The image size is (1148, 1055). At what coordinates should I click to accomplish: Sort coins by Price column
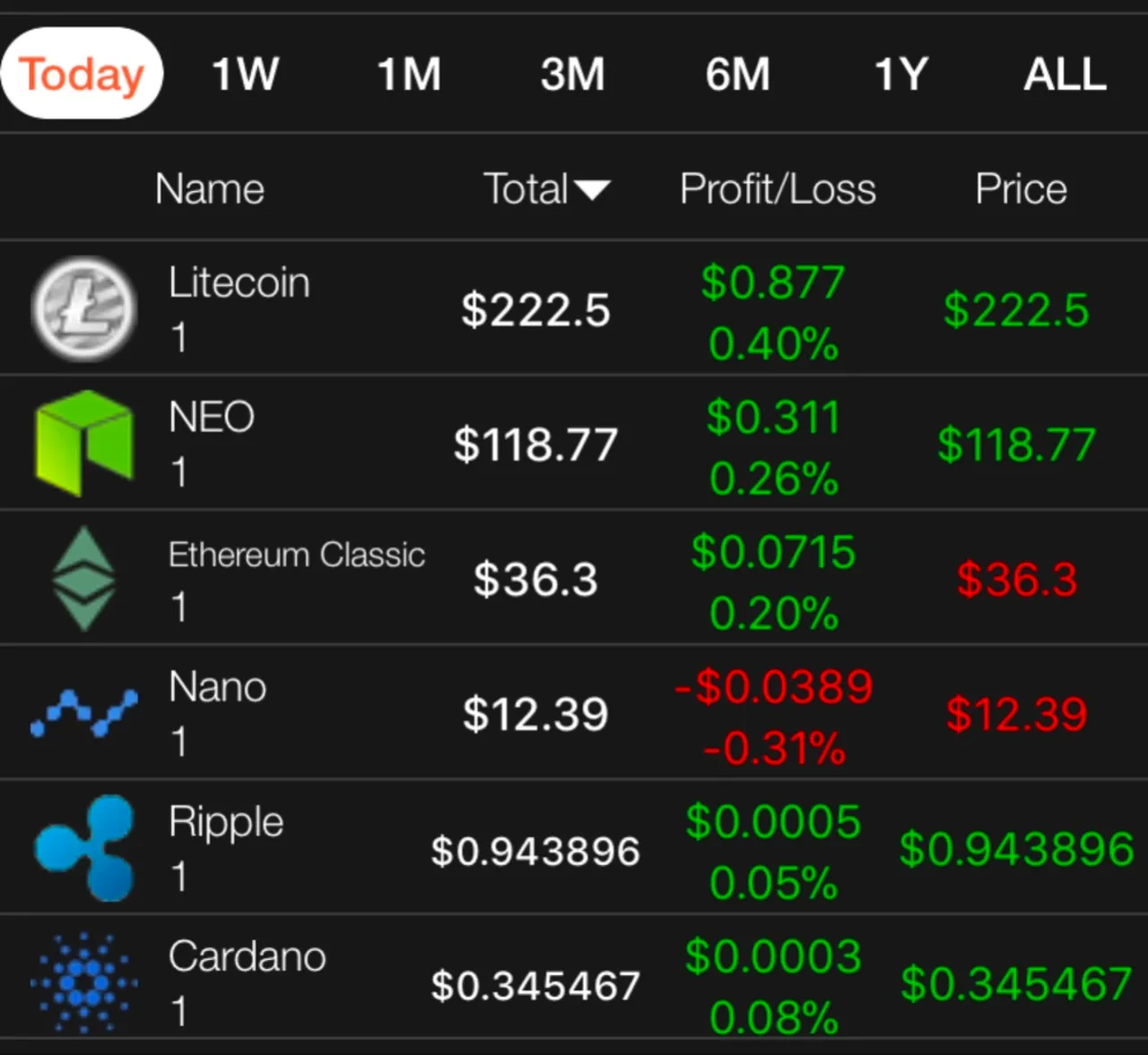click(1021, 188)
